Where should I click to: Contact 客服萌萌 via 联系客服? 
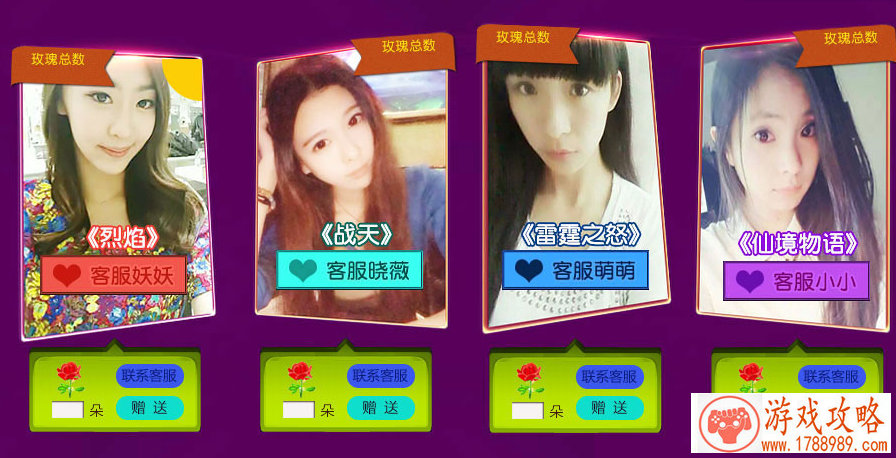click(609, 377)
